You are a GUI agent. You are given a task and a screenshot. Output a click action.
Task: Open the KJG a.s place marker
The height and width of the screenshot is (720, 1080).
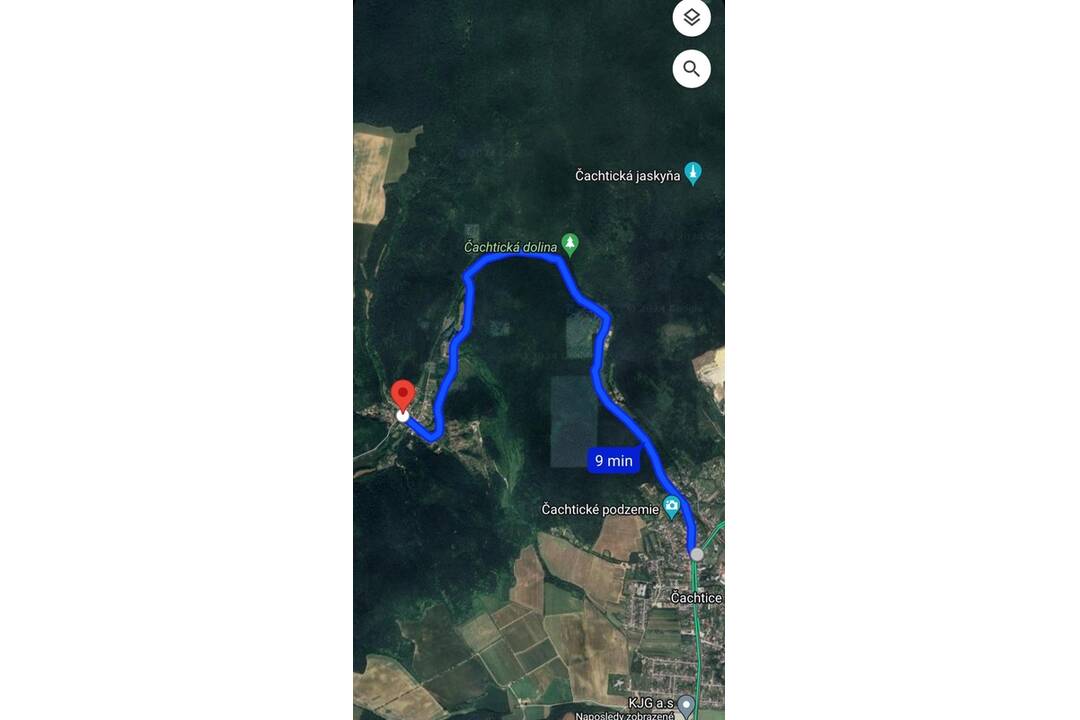(x=685, y=703)
